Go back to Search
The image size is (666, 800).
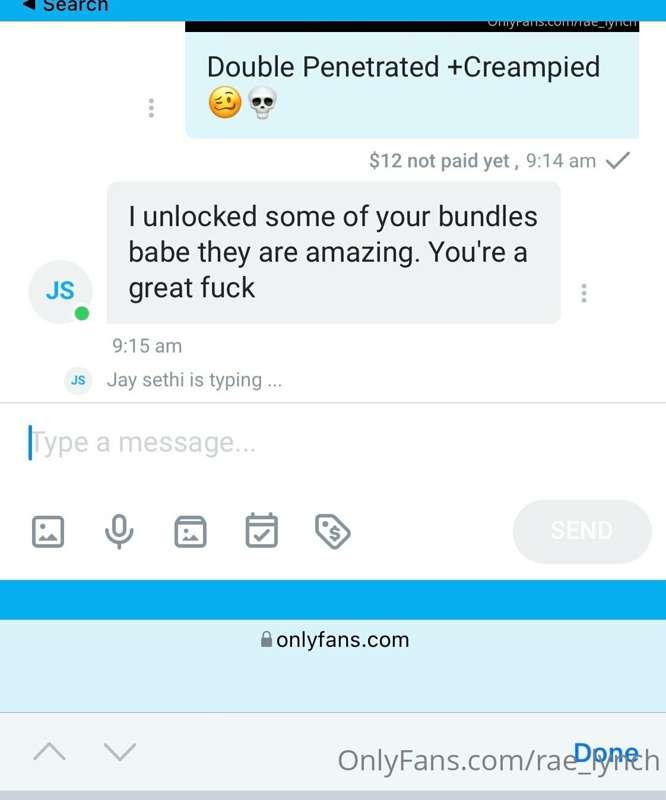65,6
